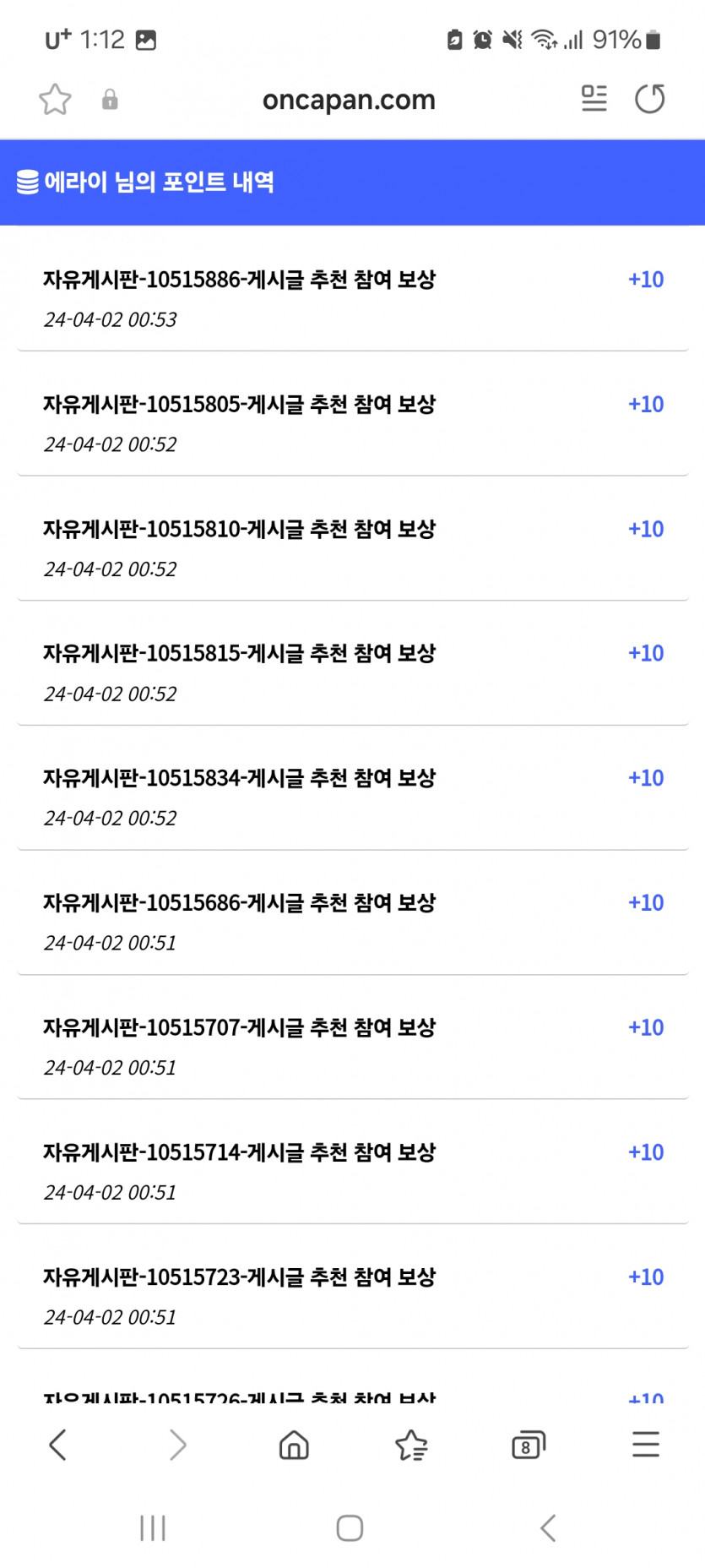The image size is (705, 1568).
Task: Open the bookmarks list
Action: tap(411, 1445)
